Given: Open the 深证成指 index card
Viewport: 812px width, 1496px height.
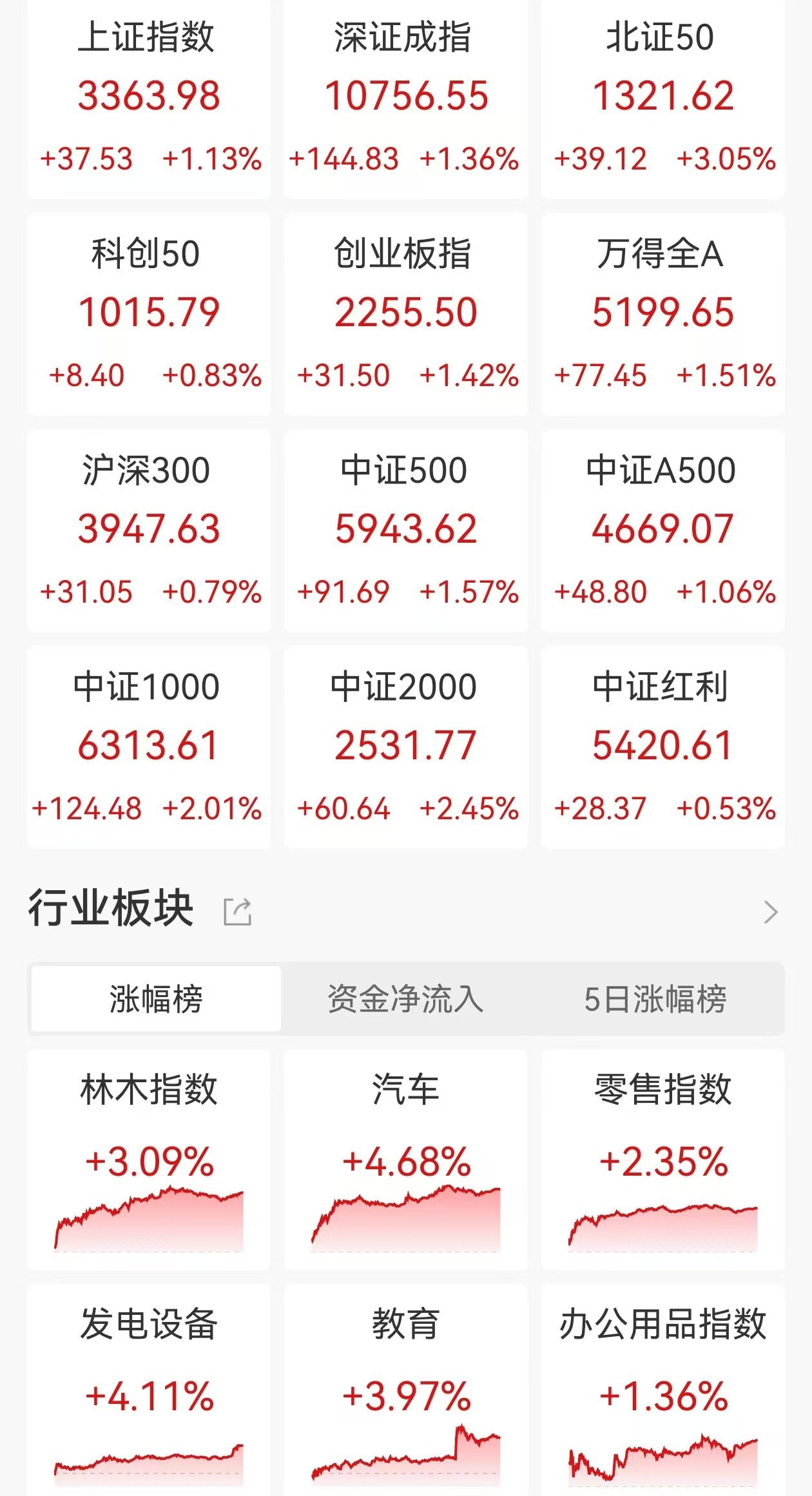Looking at the screenshot, I should [406, 98].
